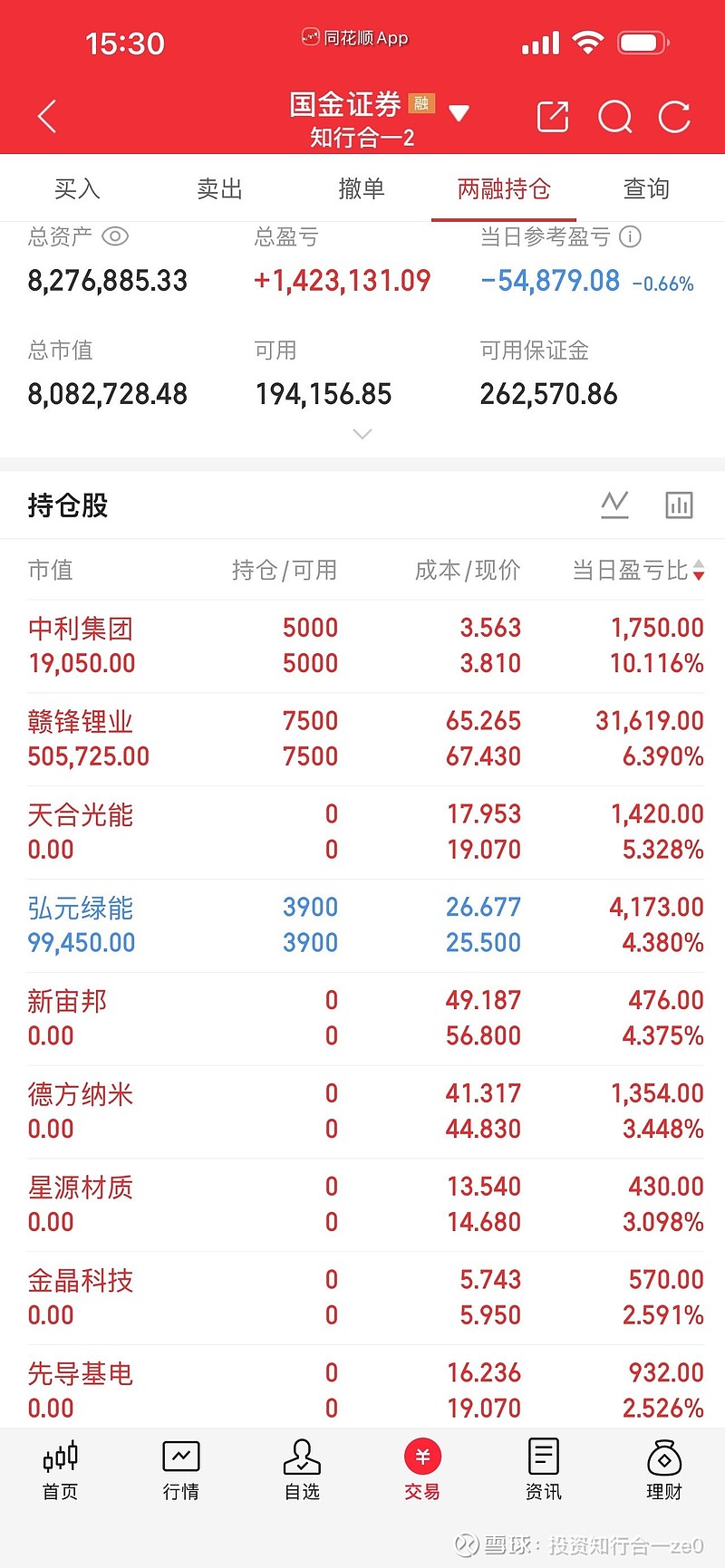
Task: Open the bar chart view of 持仓股
Action: coord(679,505)
